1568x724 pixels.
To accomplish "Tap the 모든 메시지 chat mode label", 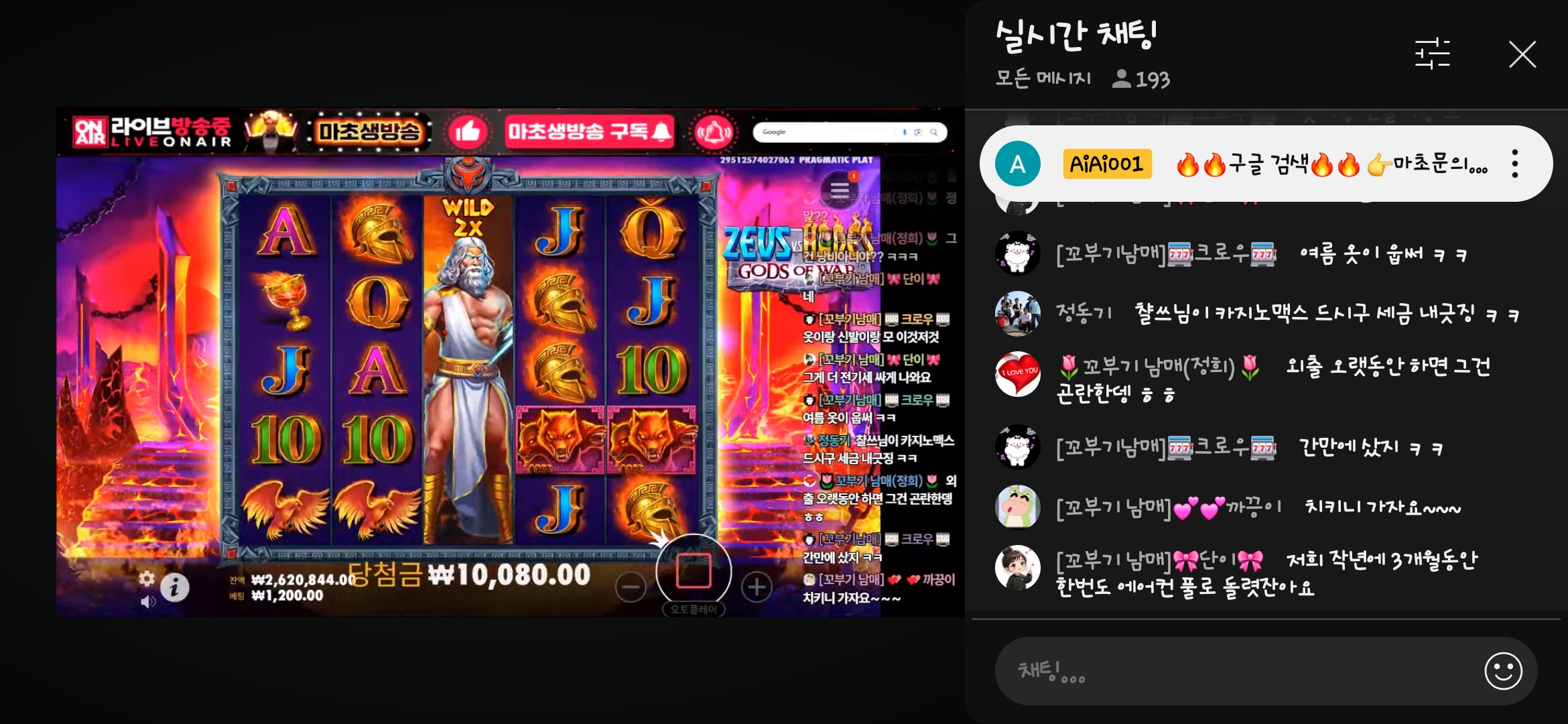I will pyautogui.click(x=1043, y=78).
